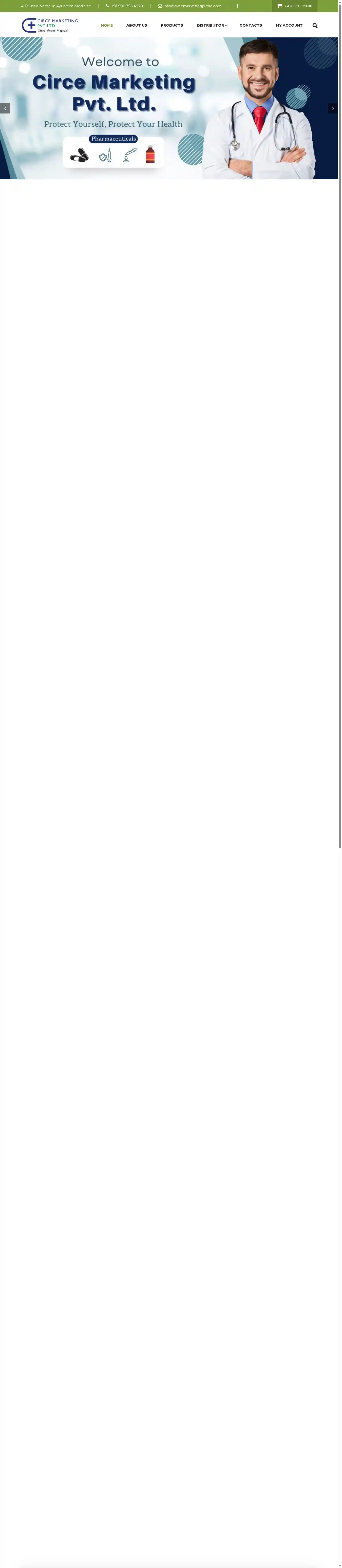Expand the Distributor dropdown menu
Image resolution: width=342 pixels, height=1568 pixels.
pos(211,26)
